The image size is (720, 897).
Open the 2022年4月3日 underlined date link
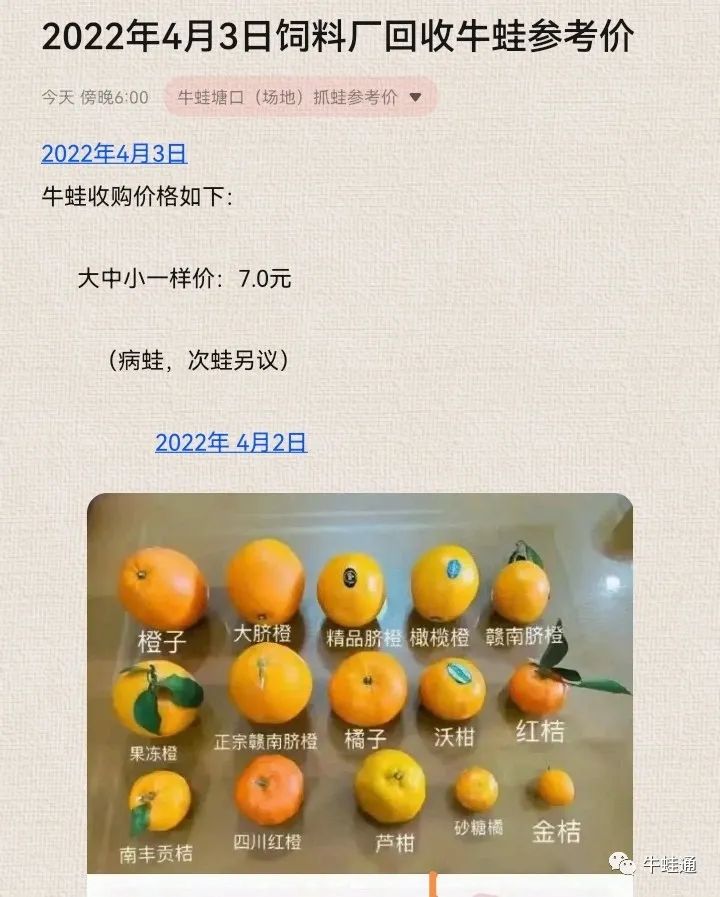114,154
